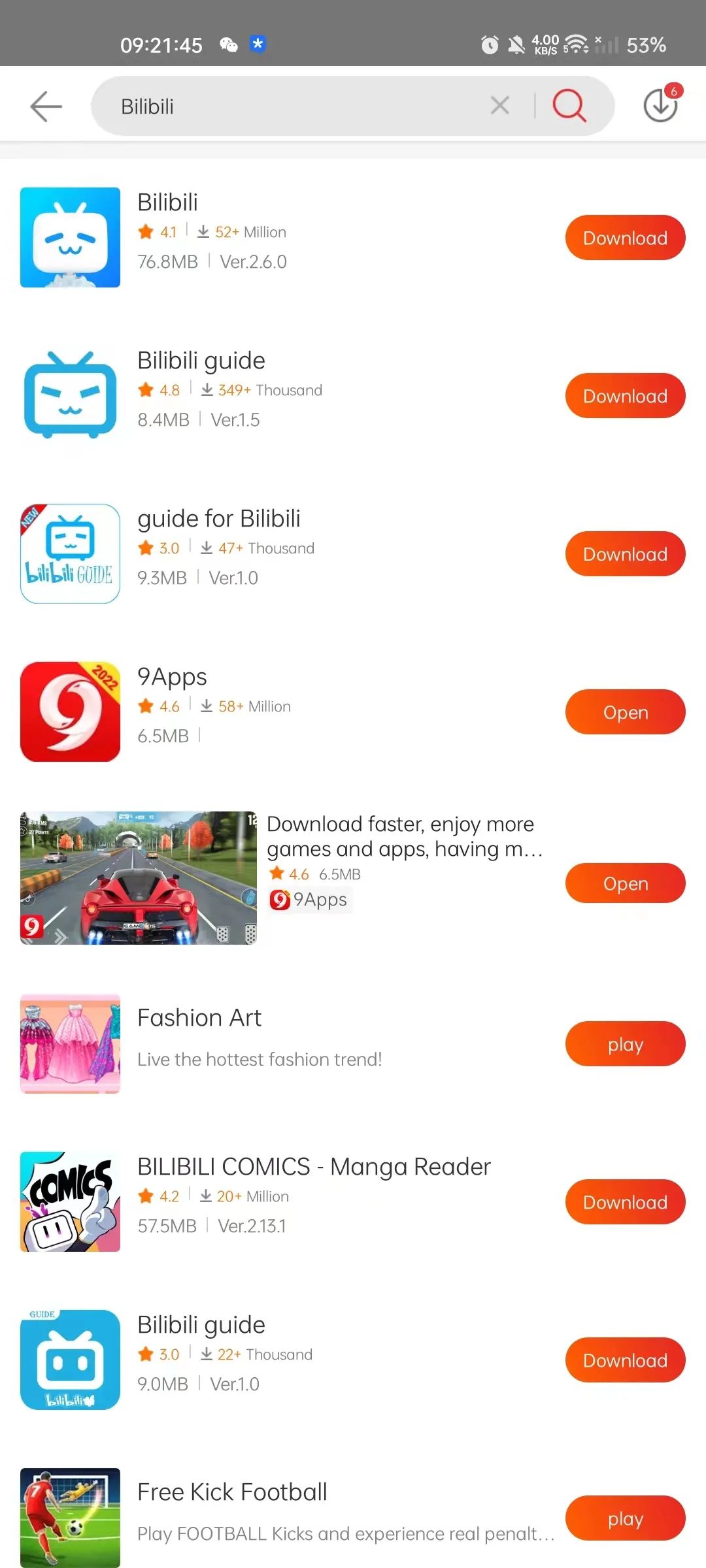Click the Fashion Art dress thumbnail
Screen dimensions: 706x1568
point(70,1043)
